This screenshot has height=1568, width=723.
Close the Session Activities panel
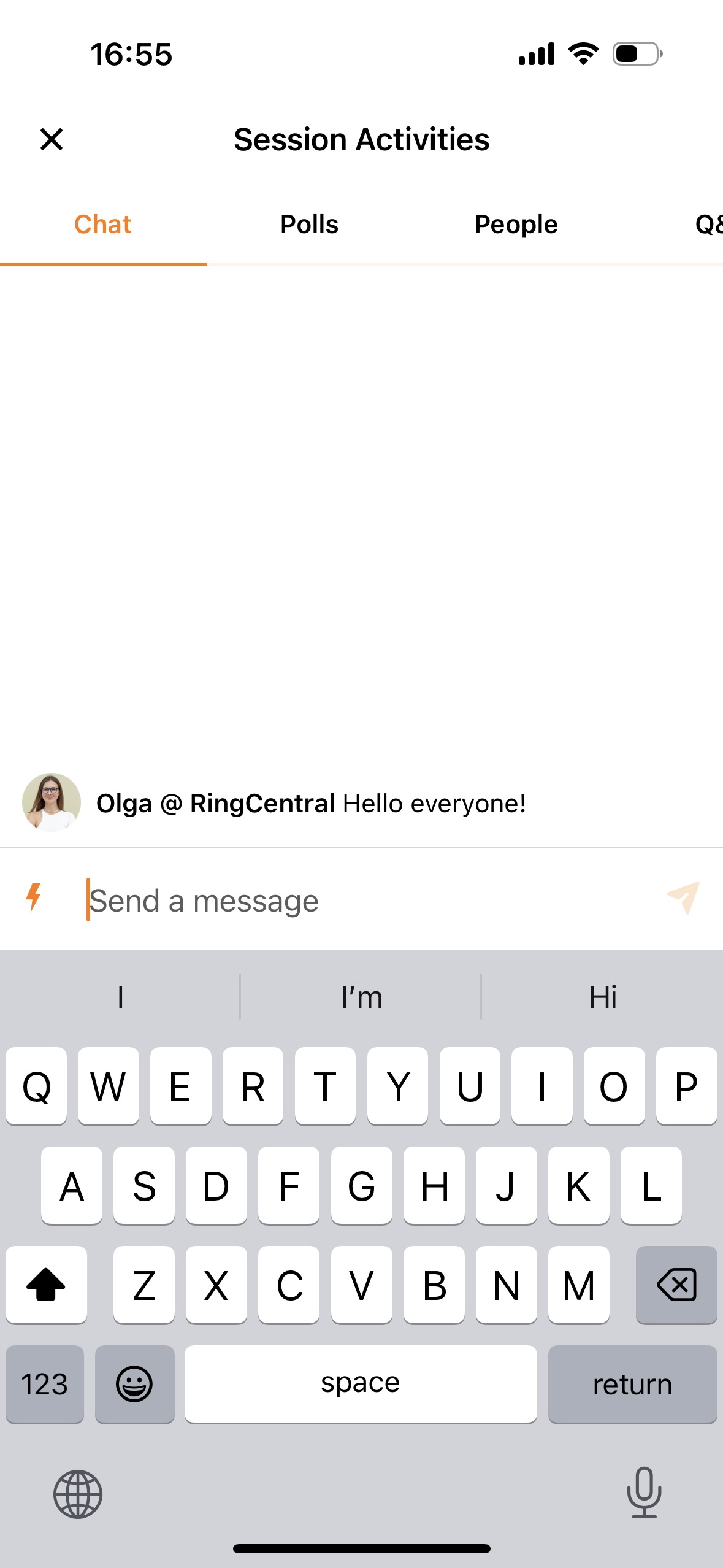point(52,139)
